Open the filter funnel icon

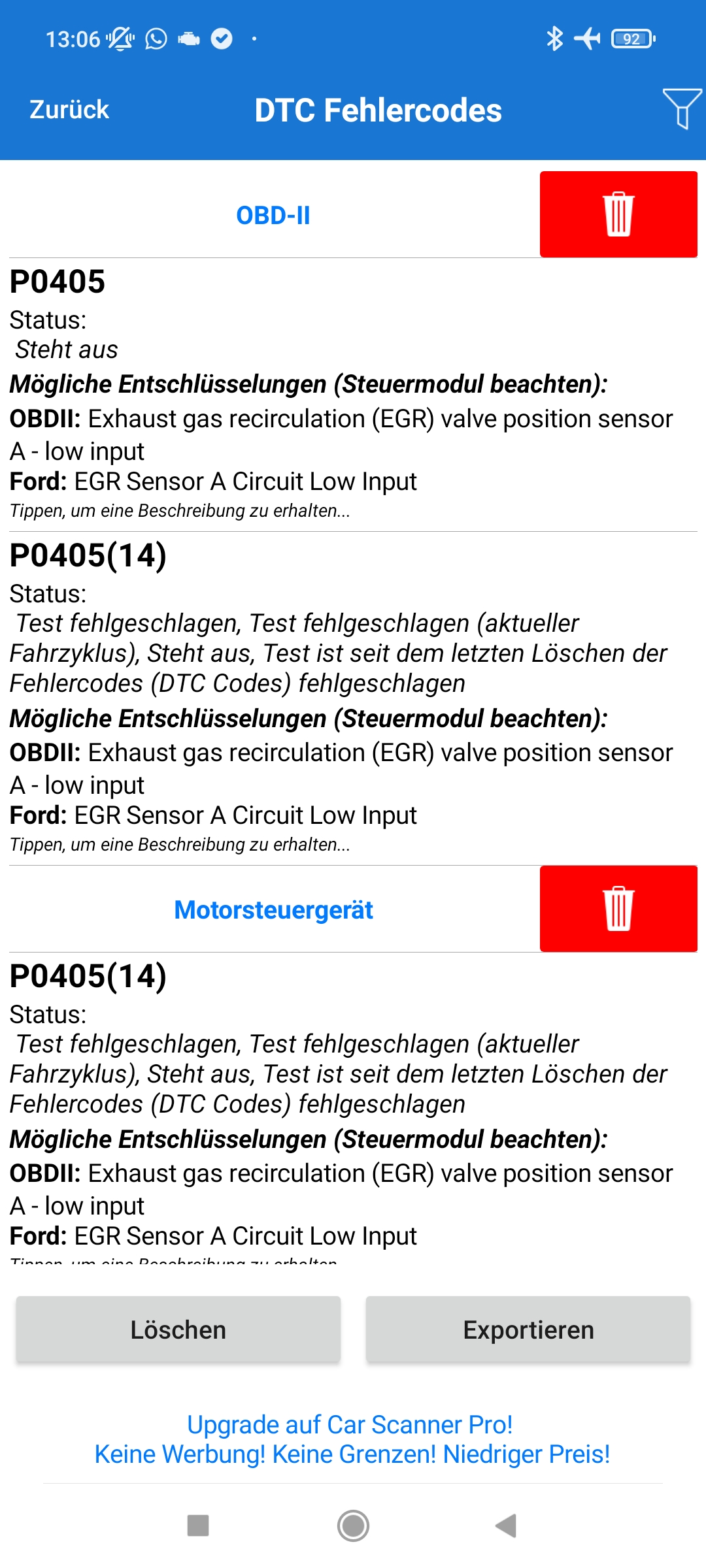click(x=682, y=108)
